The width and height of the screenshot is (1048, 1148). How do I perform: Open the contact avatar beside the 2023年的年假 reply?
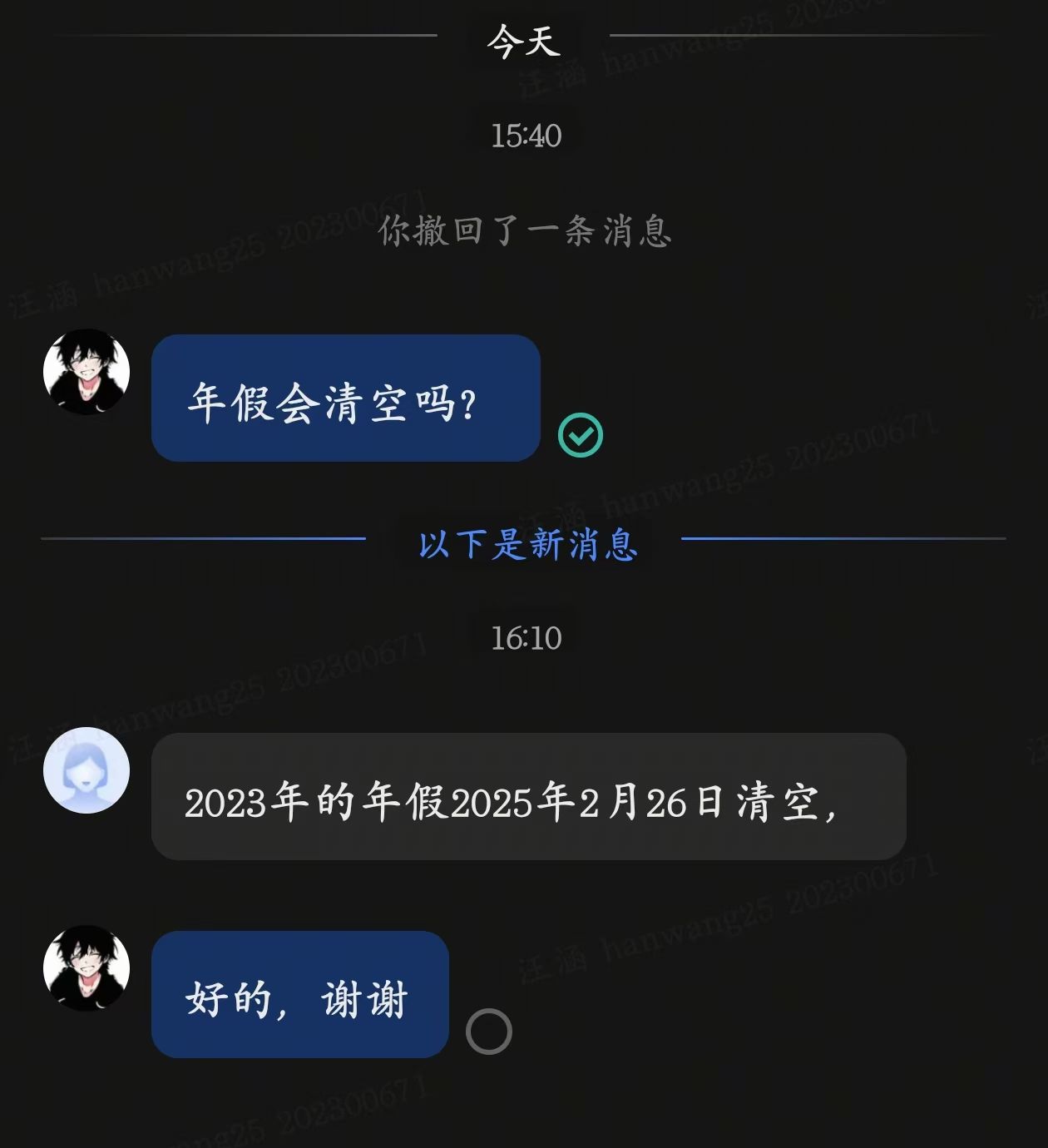pyautogui.click(x=87, y=770)
